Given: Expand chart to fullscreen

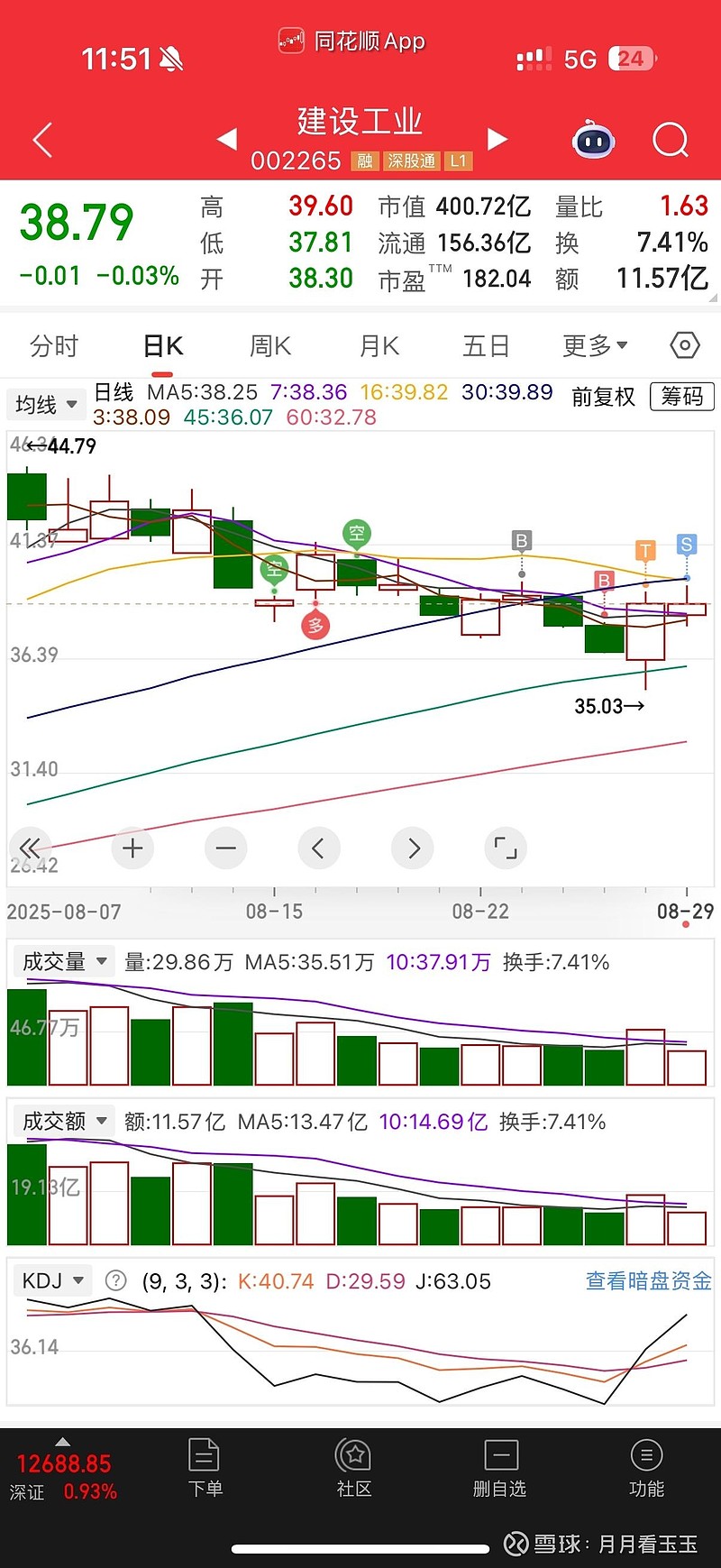Looking at the screenshot, I should pos(506,848).
